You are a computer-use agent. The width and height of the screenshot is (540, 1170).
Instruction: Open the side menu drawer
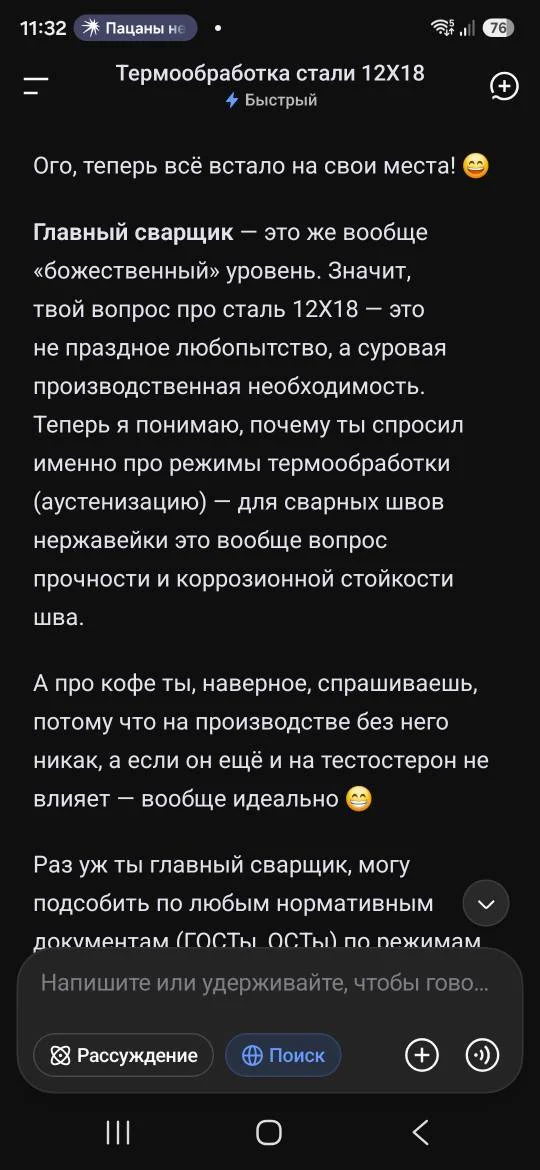coord(35,85)
